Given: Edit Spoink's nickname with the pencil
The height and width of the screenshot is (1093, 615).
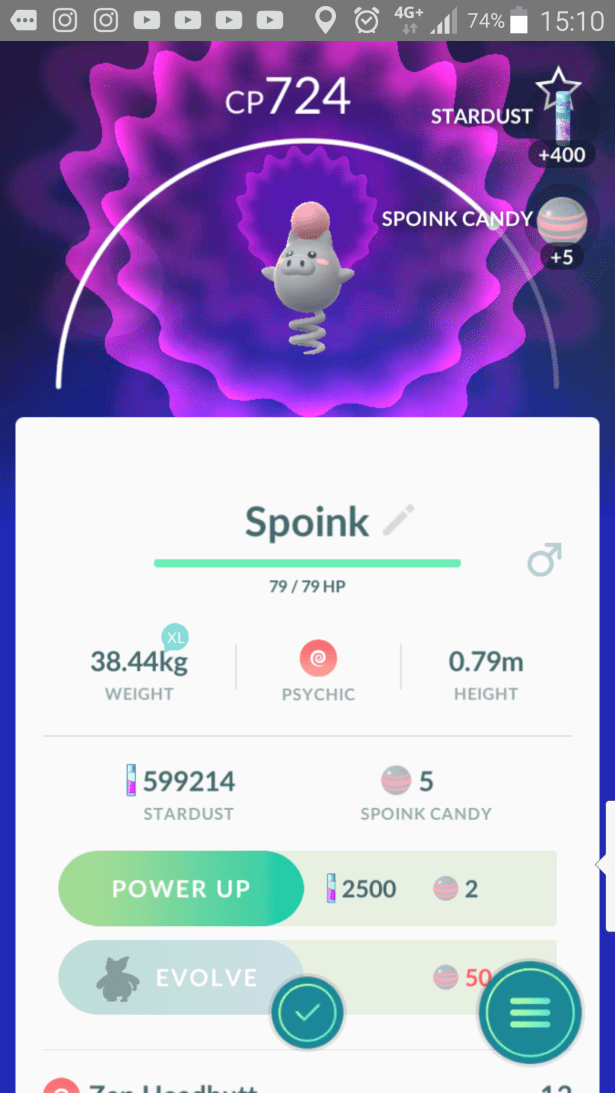Looking at the screenshot, I should (399, 521).
